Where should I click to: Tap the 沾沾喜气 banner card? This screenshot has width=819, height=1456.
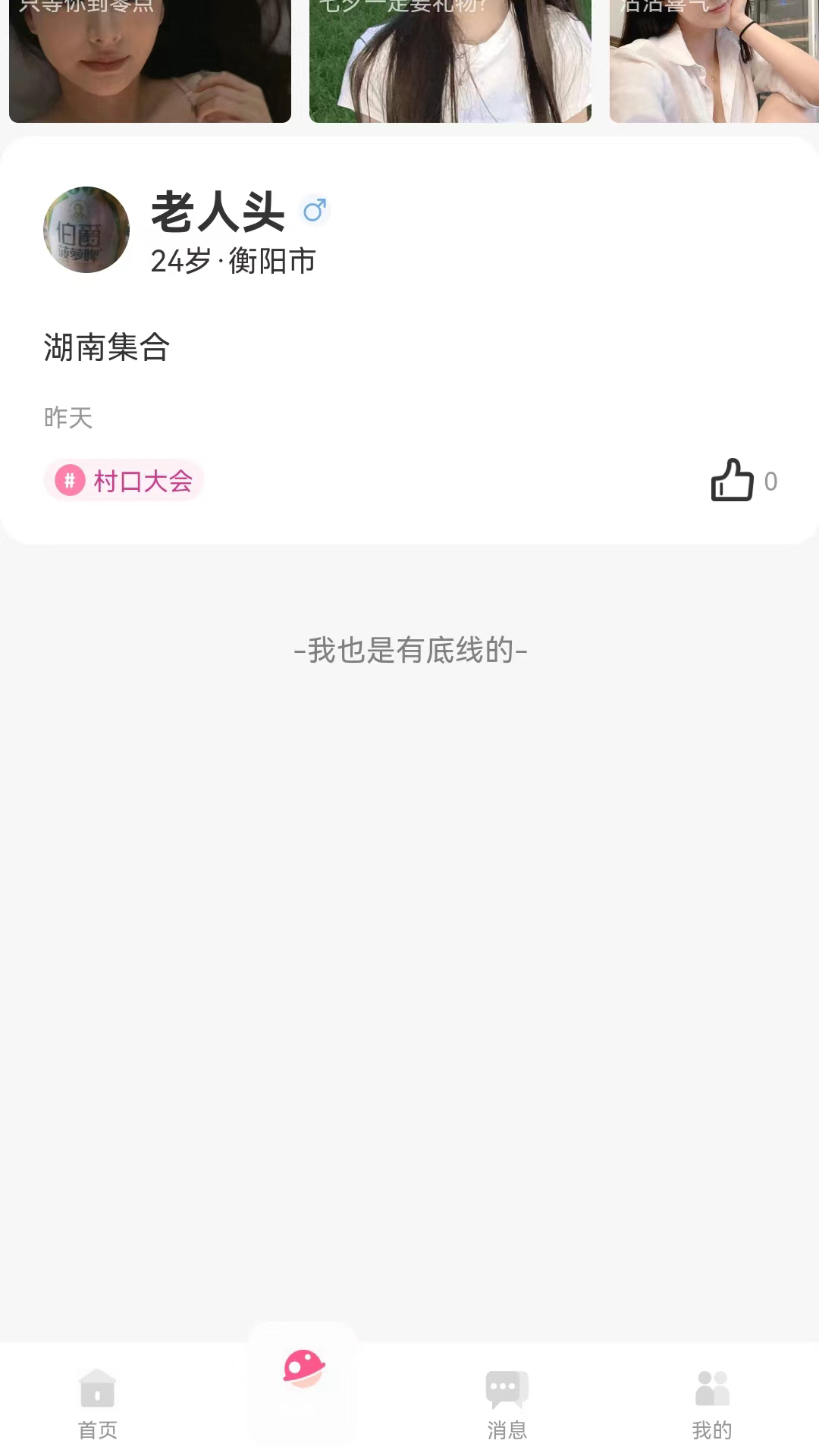(713, 61)
